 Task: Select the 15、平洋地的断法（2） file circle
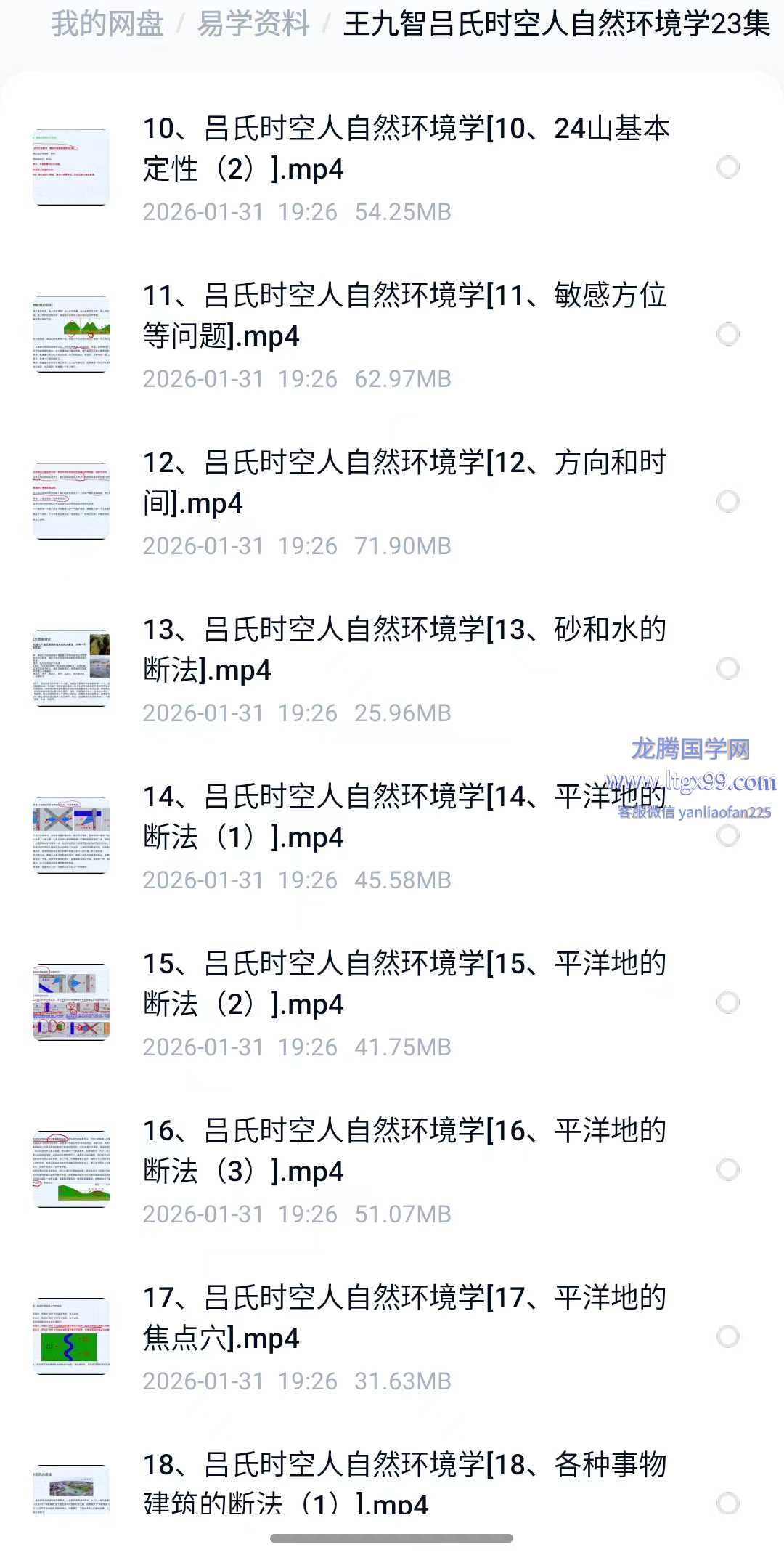click(727, 1002)
